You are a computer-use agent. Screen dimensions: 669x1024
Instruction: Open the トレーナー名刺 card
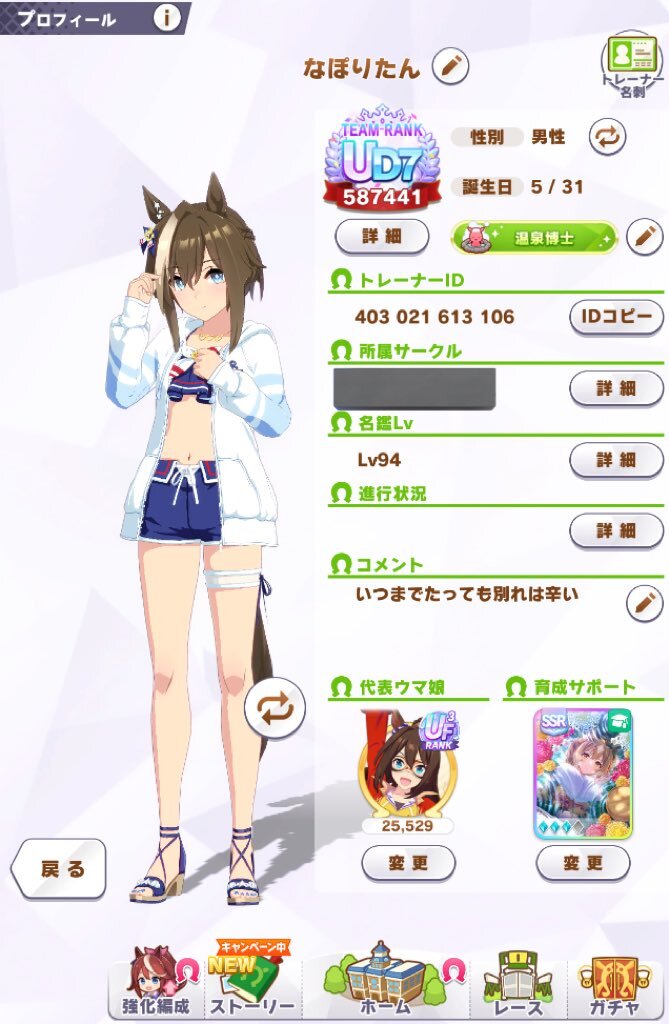coord(632,60)
